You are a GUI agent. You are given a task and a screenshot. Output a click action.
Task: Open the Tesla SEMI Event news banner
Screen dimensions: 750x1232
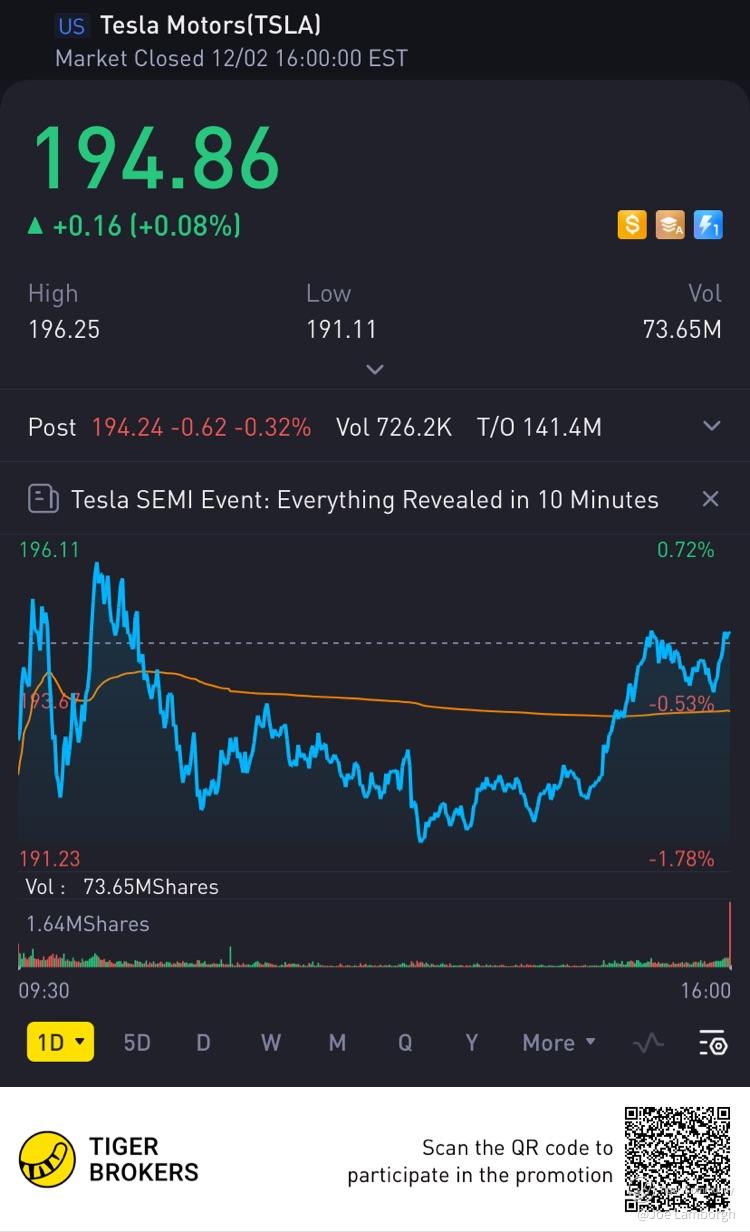point(365,499)
